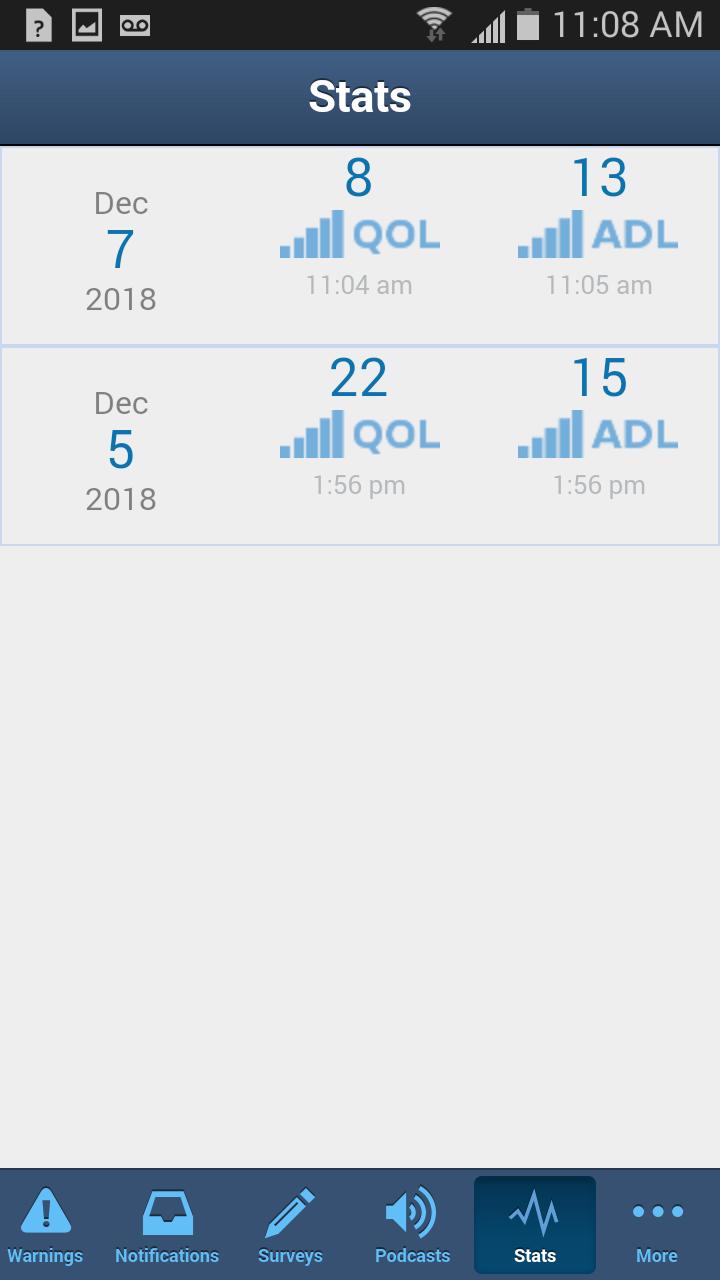Open the Notifications tab
720x1280 pixels.
click(167, 1225)
